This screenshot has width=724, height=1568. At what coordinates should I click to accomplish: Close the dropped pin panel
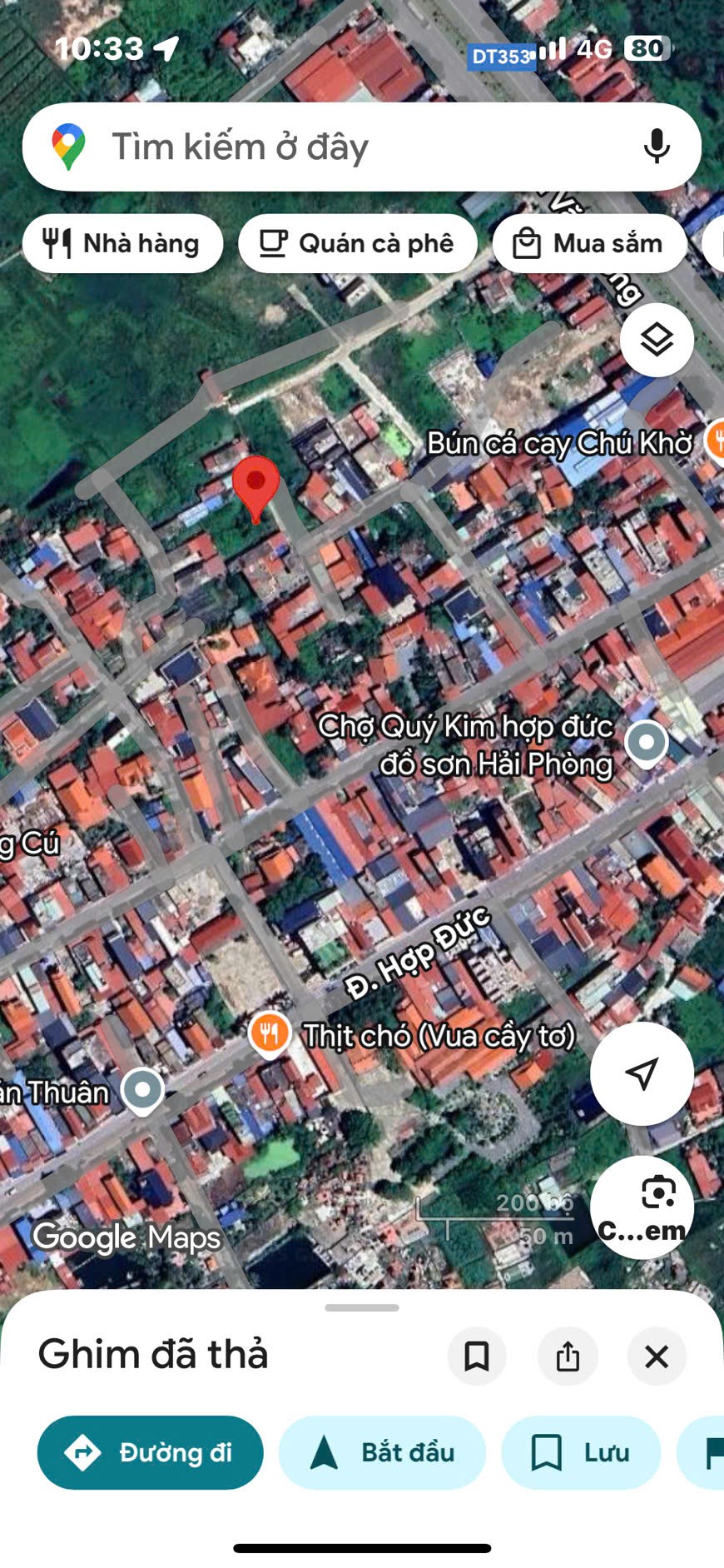[x=657, y=1356]
